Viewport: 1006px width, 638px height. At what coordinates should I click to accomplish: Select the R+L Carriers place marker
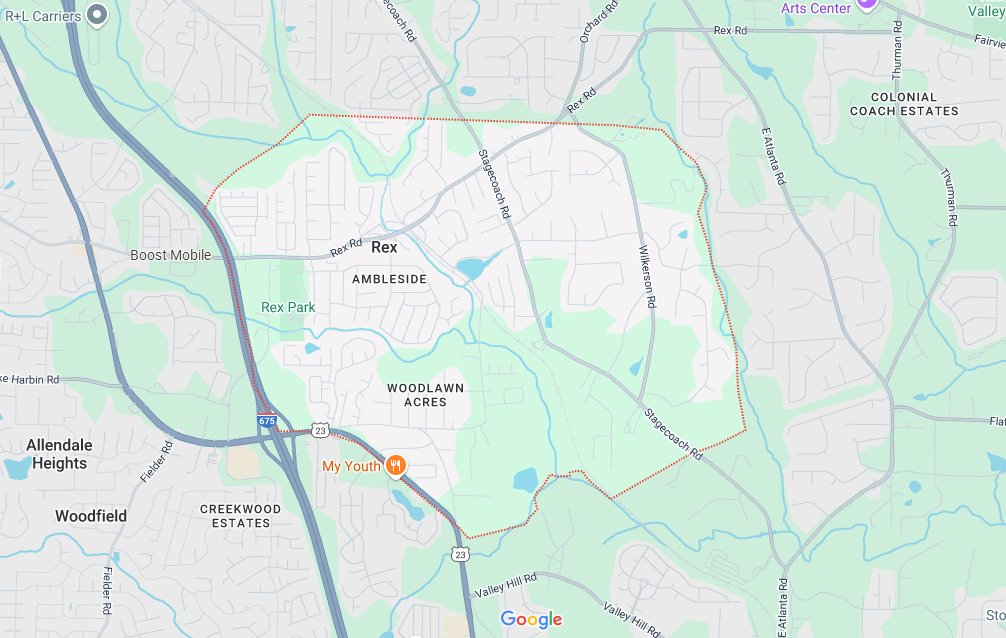tap(97, 14)
